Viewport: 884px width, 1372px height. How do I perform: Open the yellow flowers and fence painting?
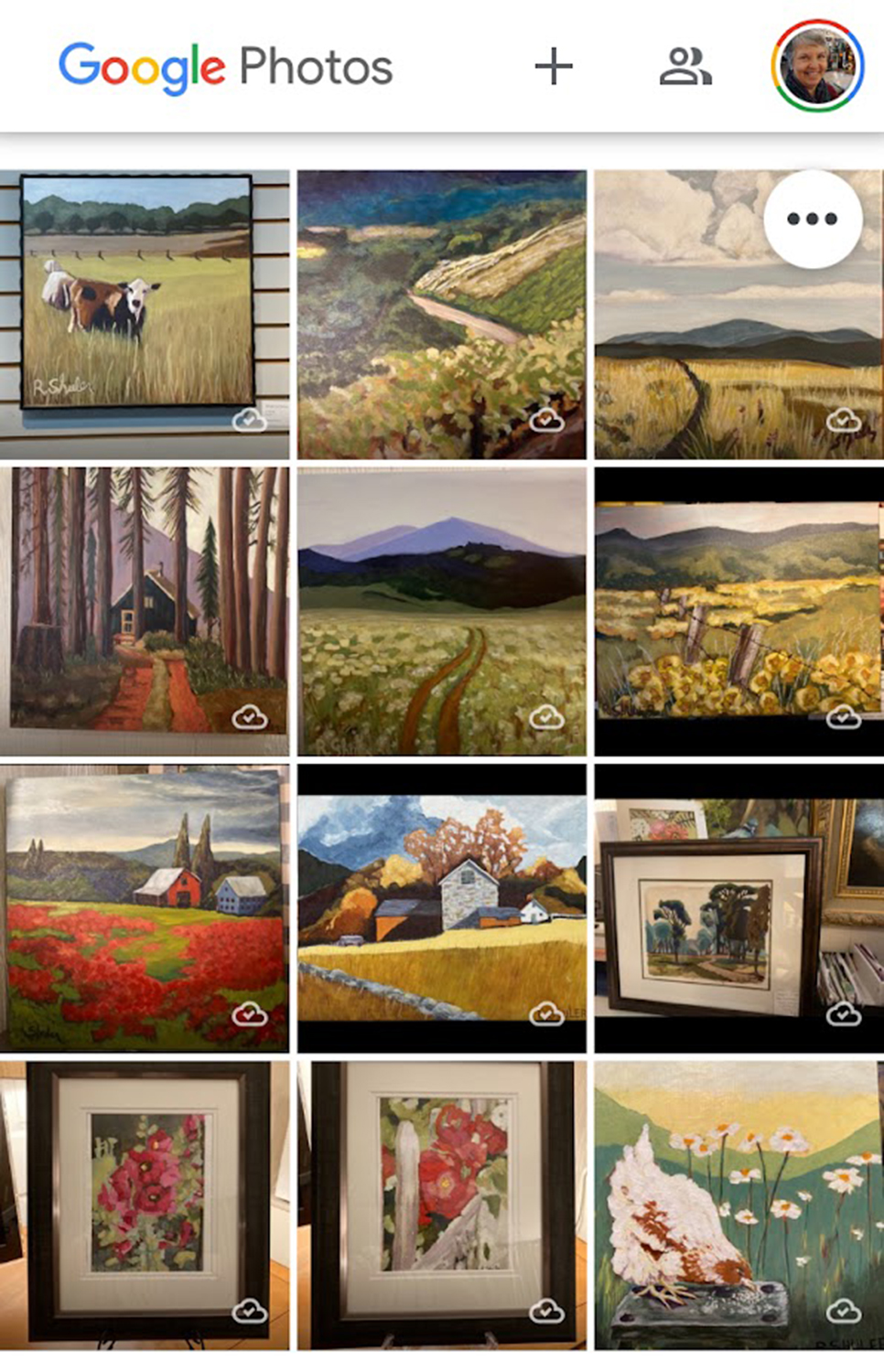pyautogui.click(x=738, y=611)
